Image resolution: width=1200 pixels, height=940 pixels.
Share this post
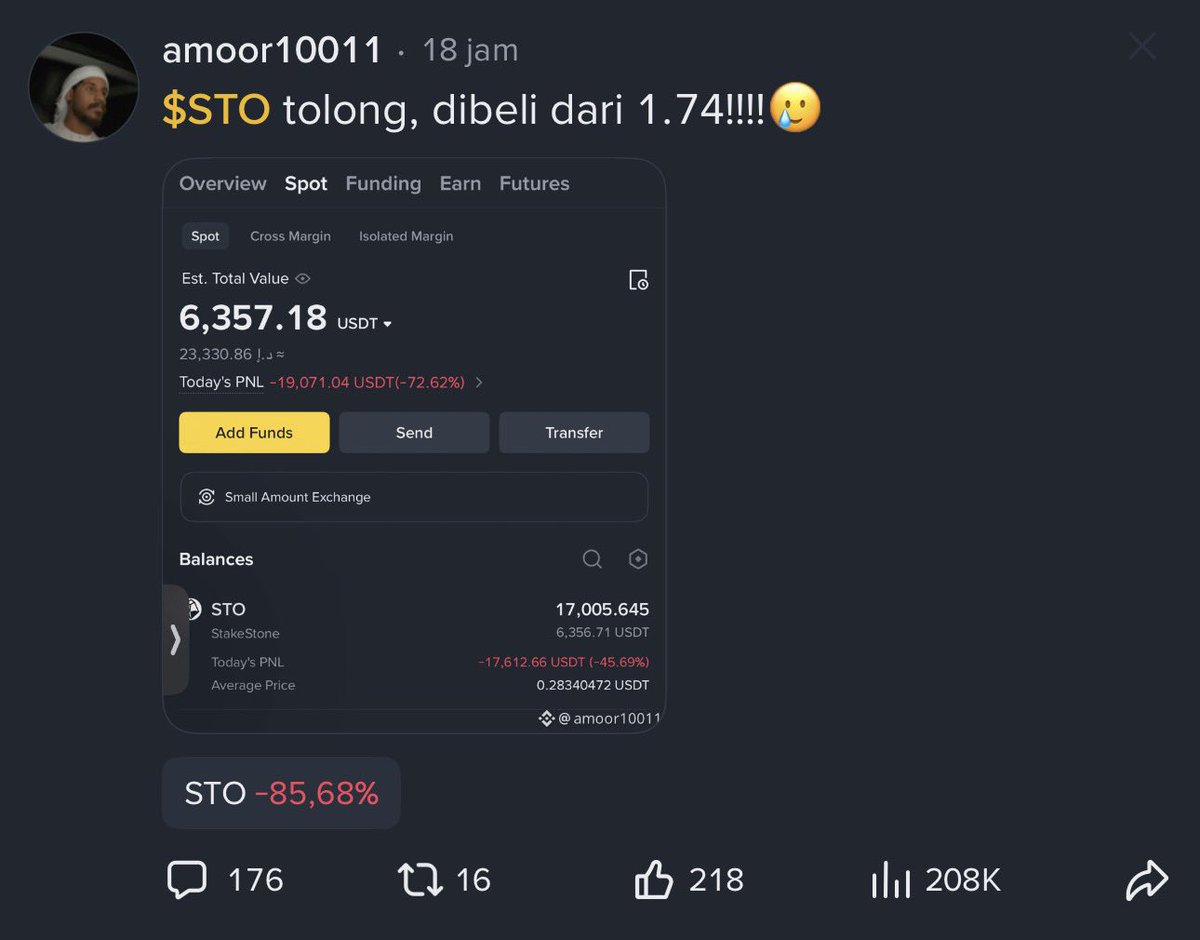(1146, 880)
